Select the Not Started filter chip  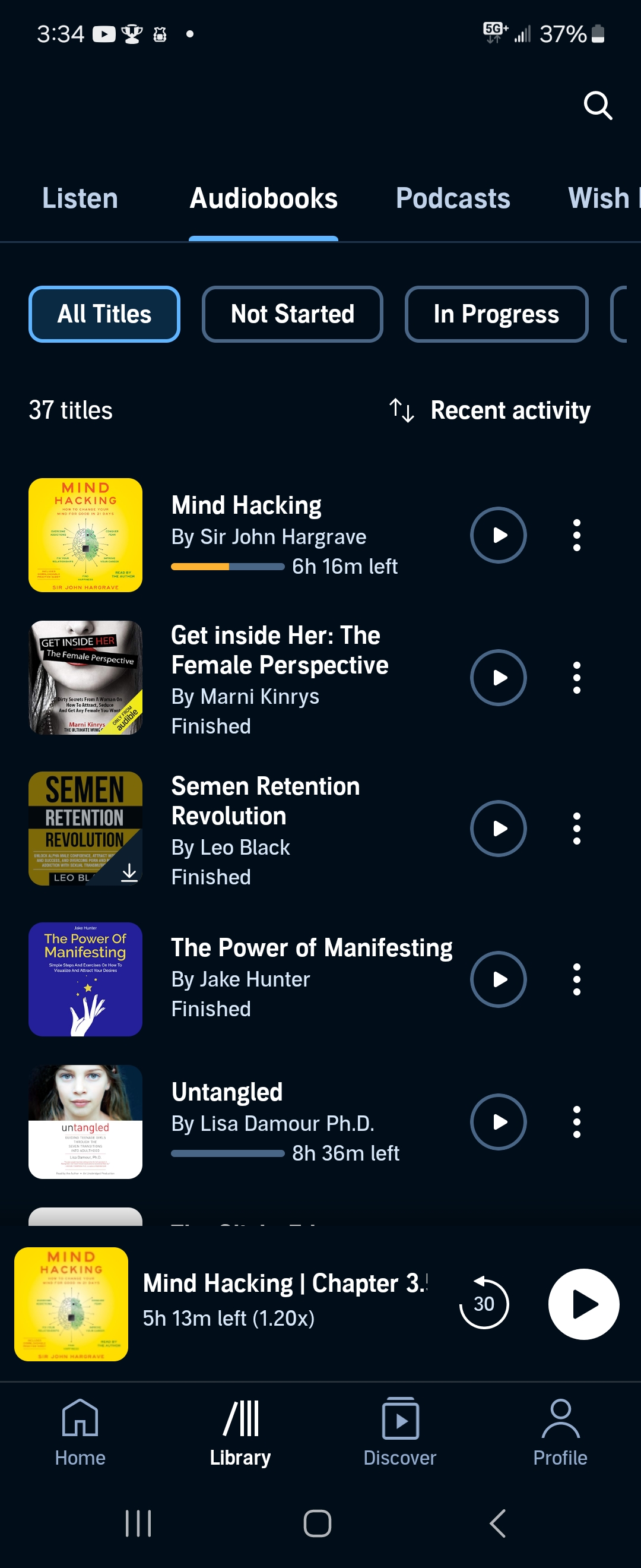coord(292,314)
